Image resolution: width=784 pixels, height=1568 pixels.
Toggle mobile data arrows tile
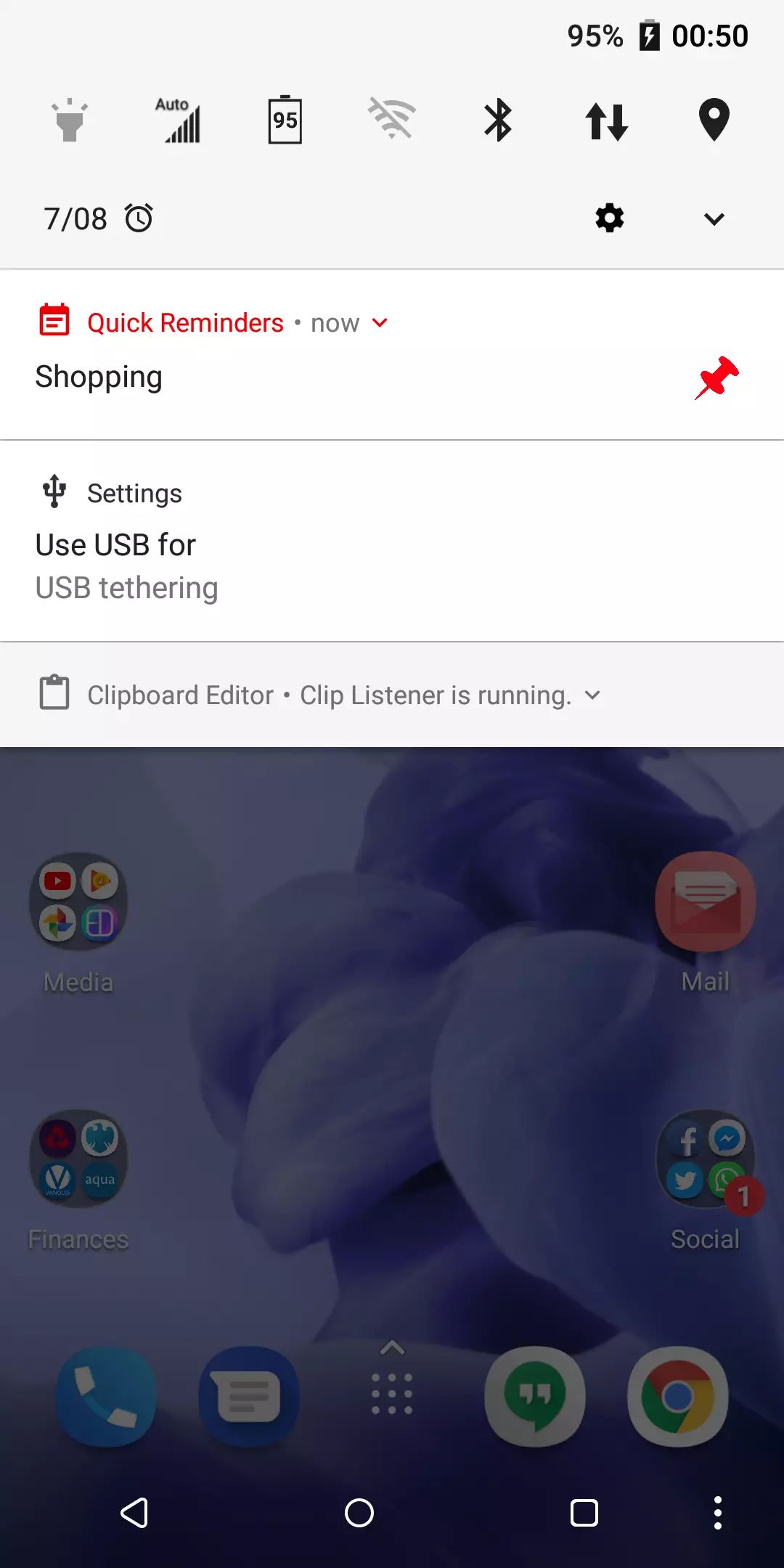coord(607,121)
